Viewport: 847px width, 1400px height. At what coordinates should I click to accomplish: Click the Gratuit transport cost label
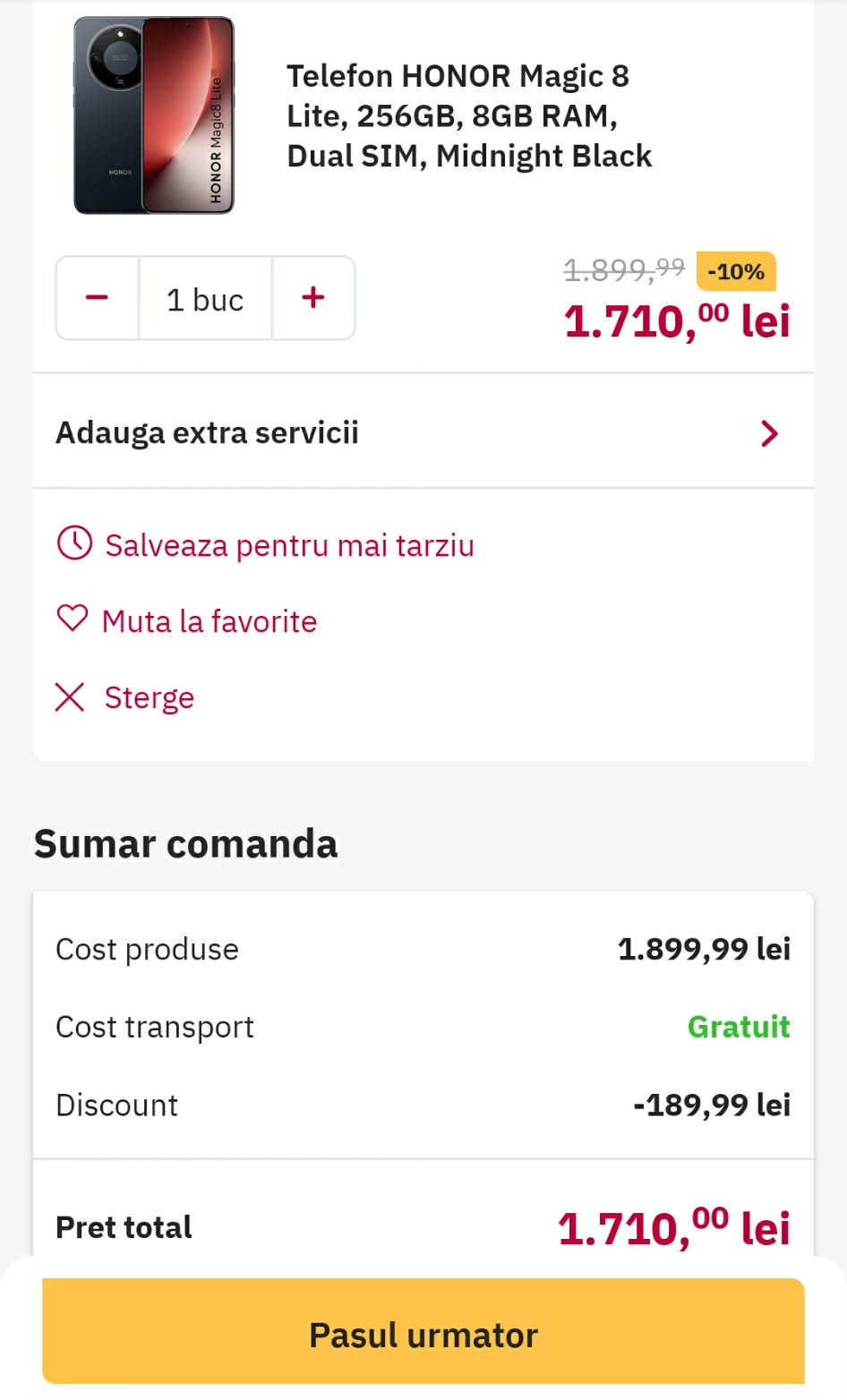[738, 1027]
